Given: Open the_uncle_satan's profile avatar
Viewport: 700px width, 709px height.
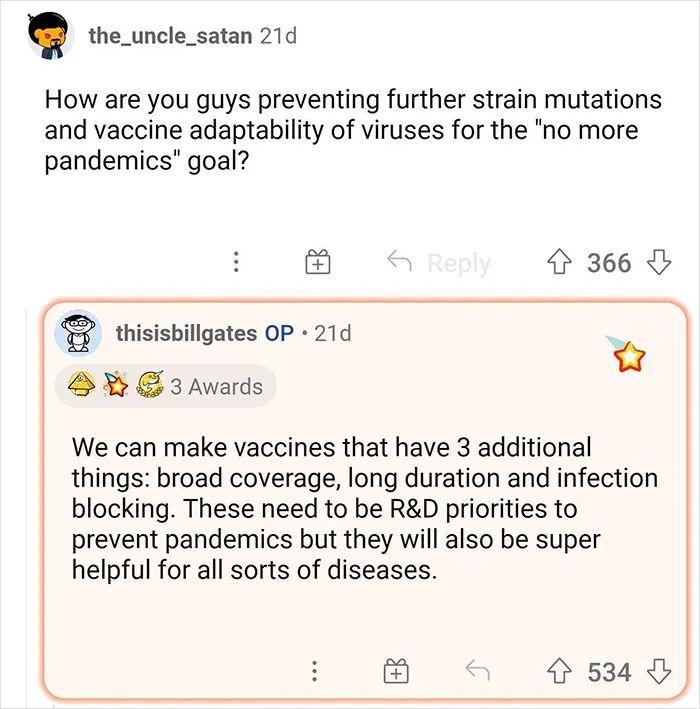Looking at the screenshot, I should point(49,37).
